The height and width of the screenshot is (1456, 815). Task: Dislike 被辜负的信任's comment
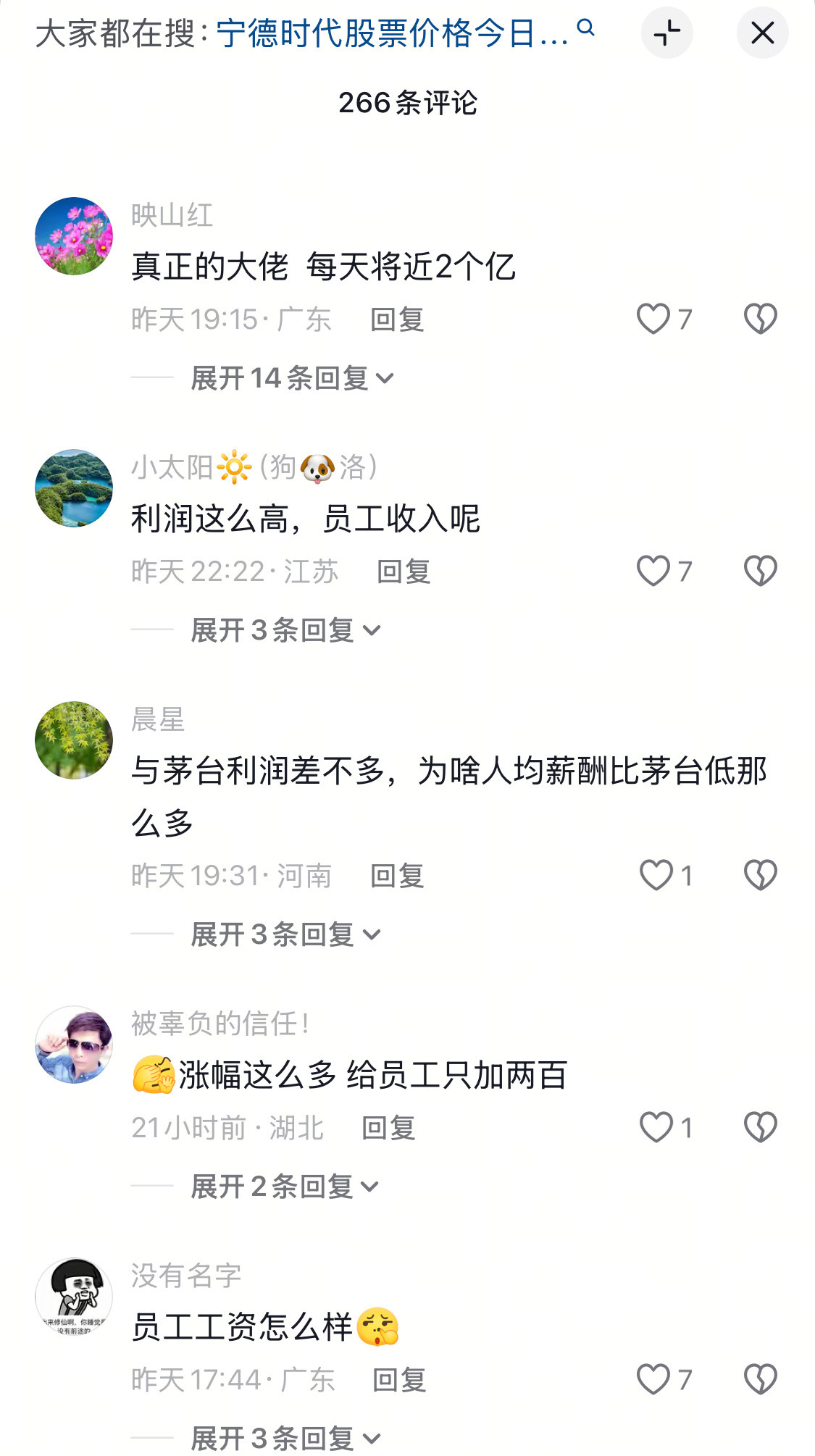coord(759,1125)
